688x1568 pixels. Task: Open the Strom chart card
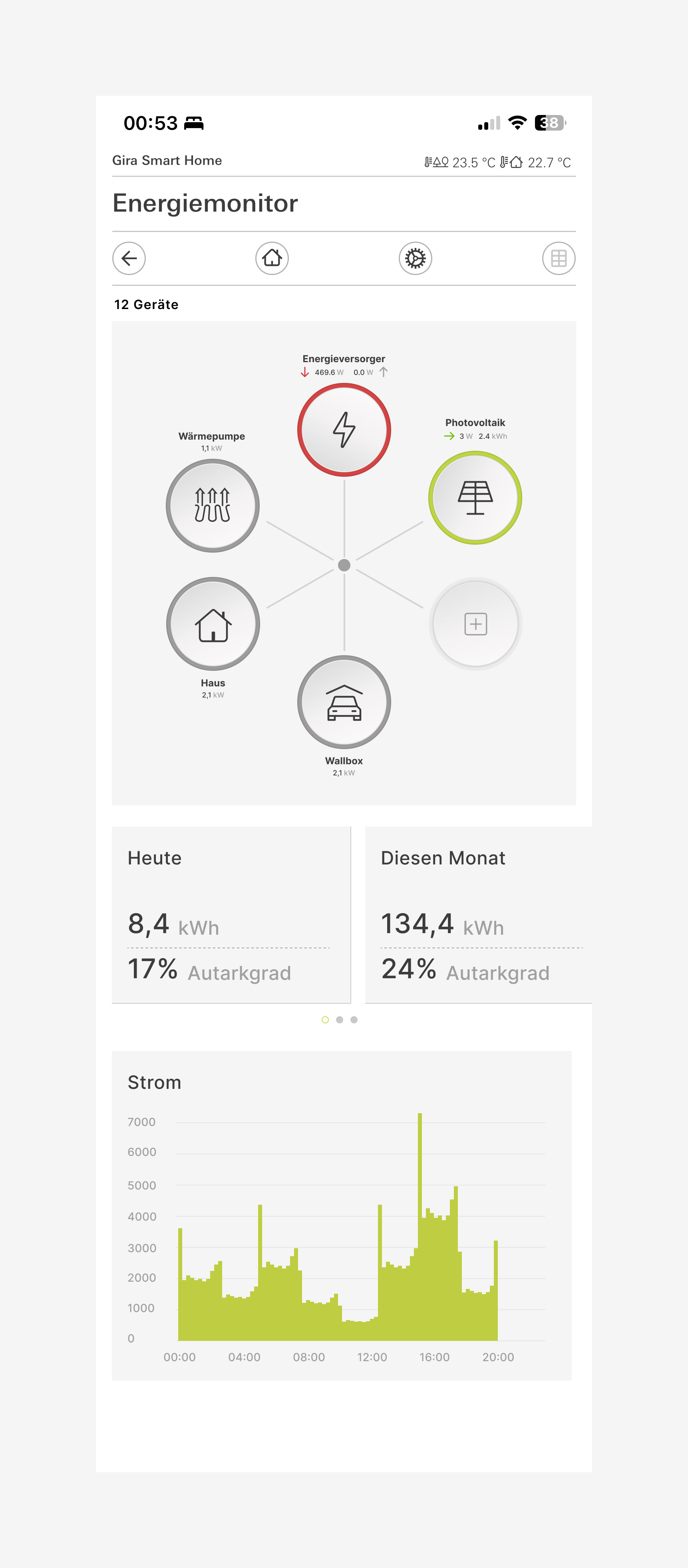[x=342, y=1215]
